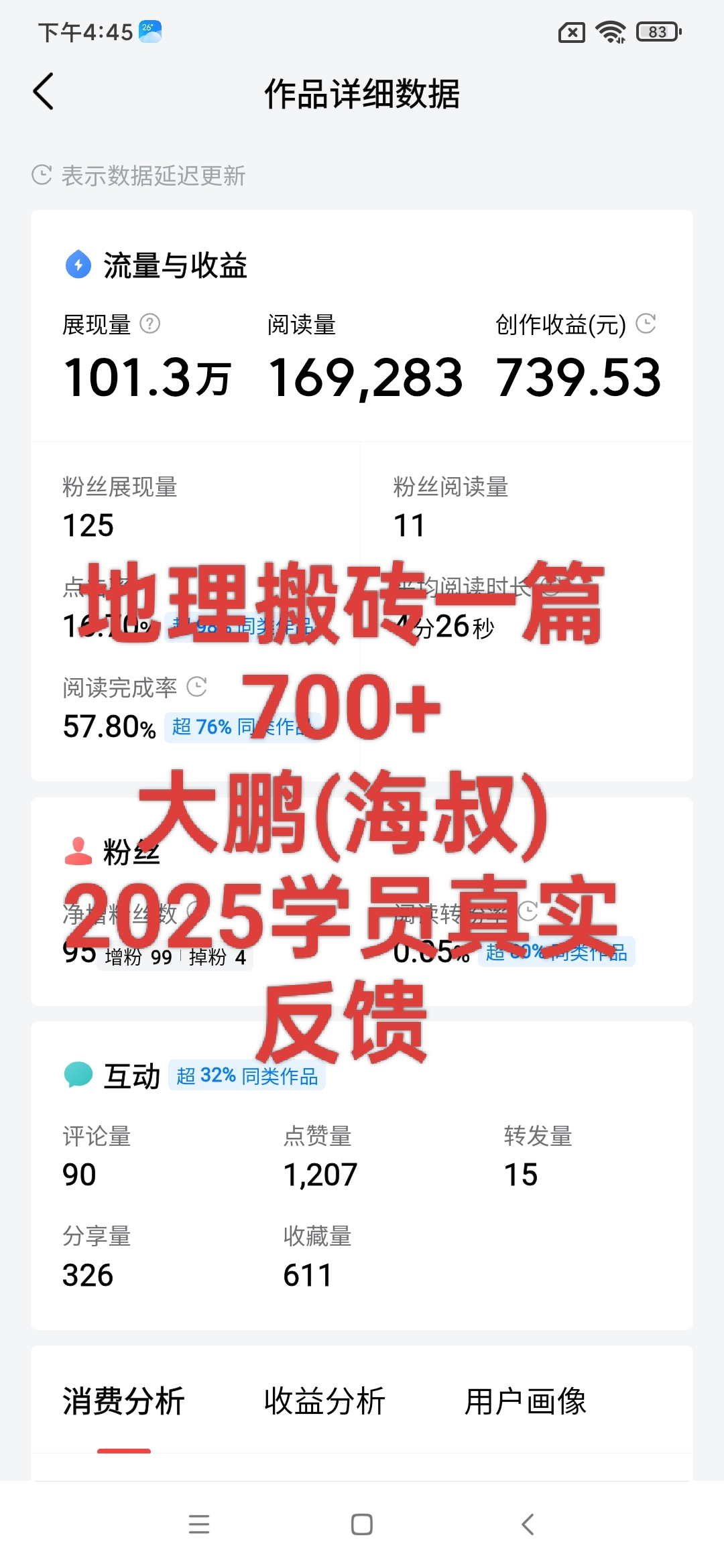Tap the system home button
Image resolution: width=724 pixels, height=1568 pixels.
pyautogui.click(x=362, y=1524)
